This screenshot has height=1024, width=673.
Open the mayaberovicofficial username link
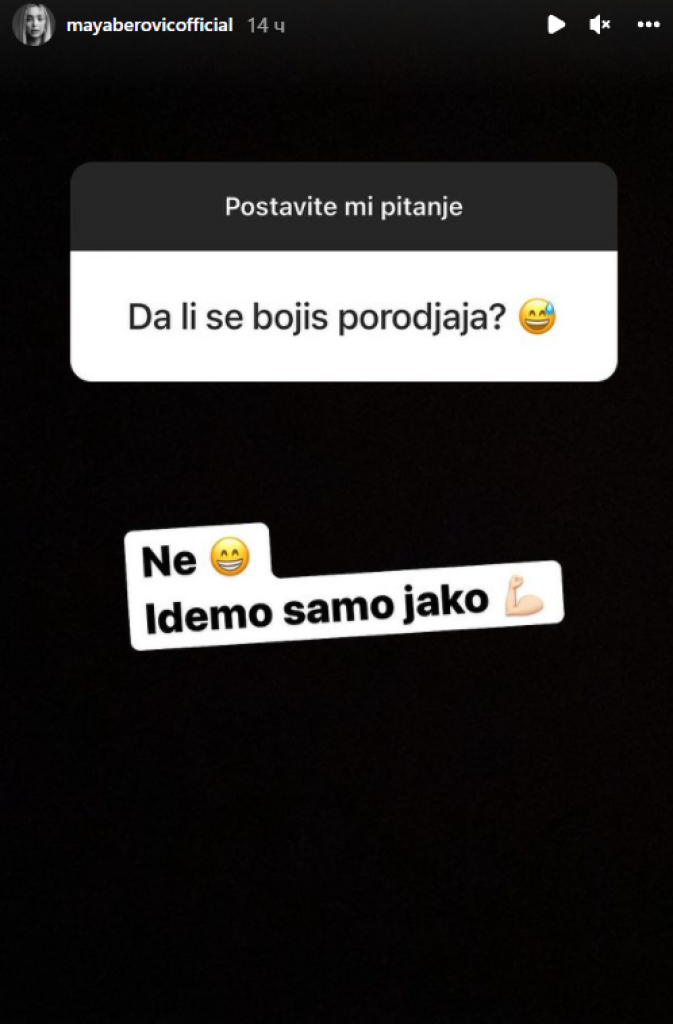[x=149, y=26]
